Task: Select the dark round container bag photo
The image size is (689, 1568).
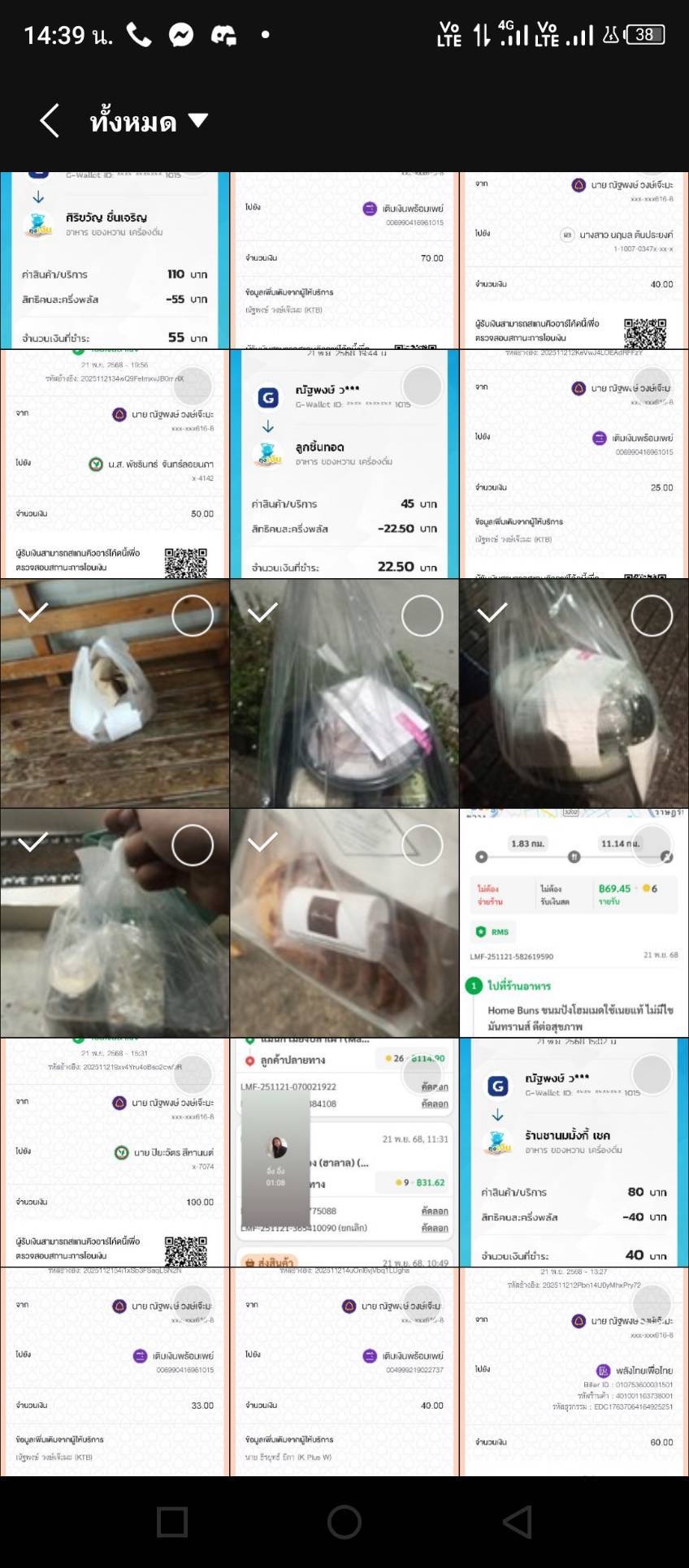Action: (652, 616)
